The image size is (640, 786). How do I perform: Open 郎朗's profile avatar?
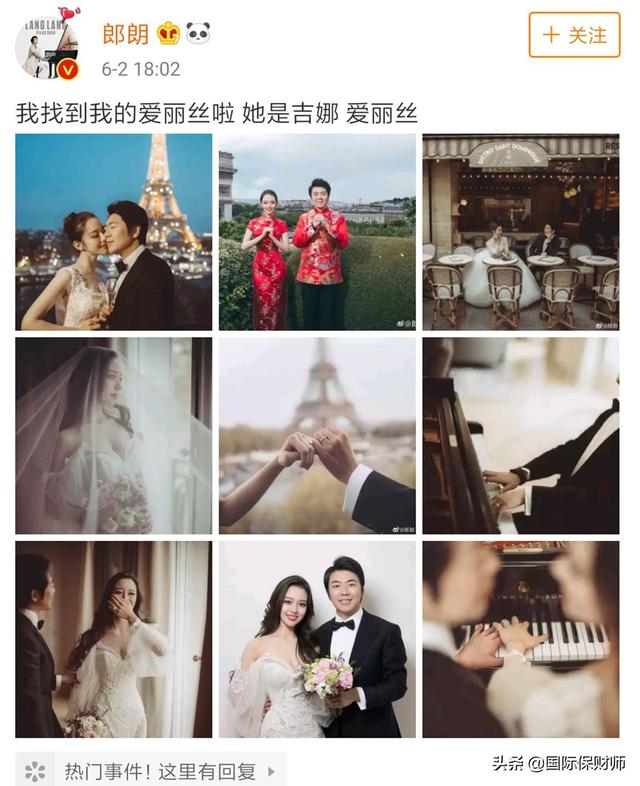tap(47, 48)
